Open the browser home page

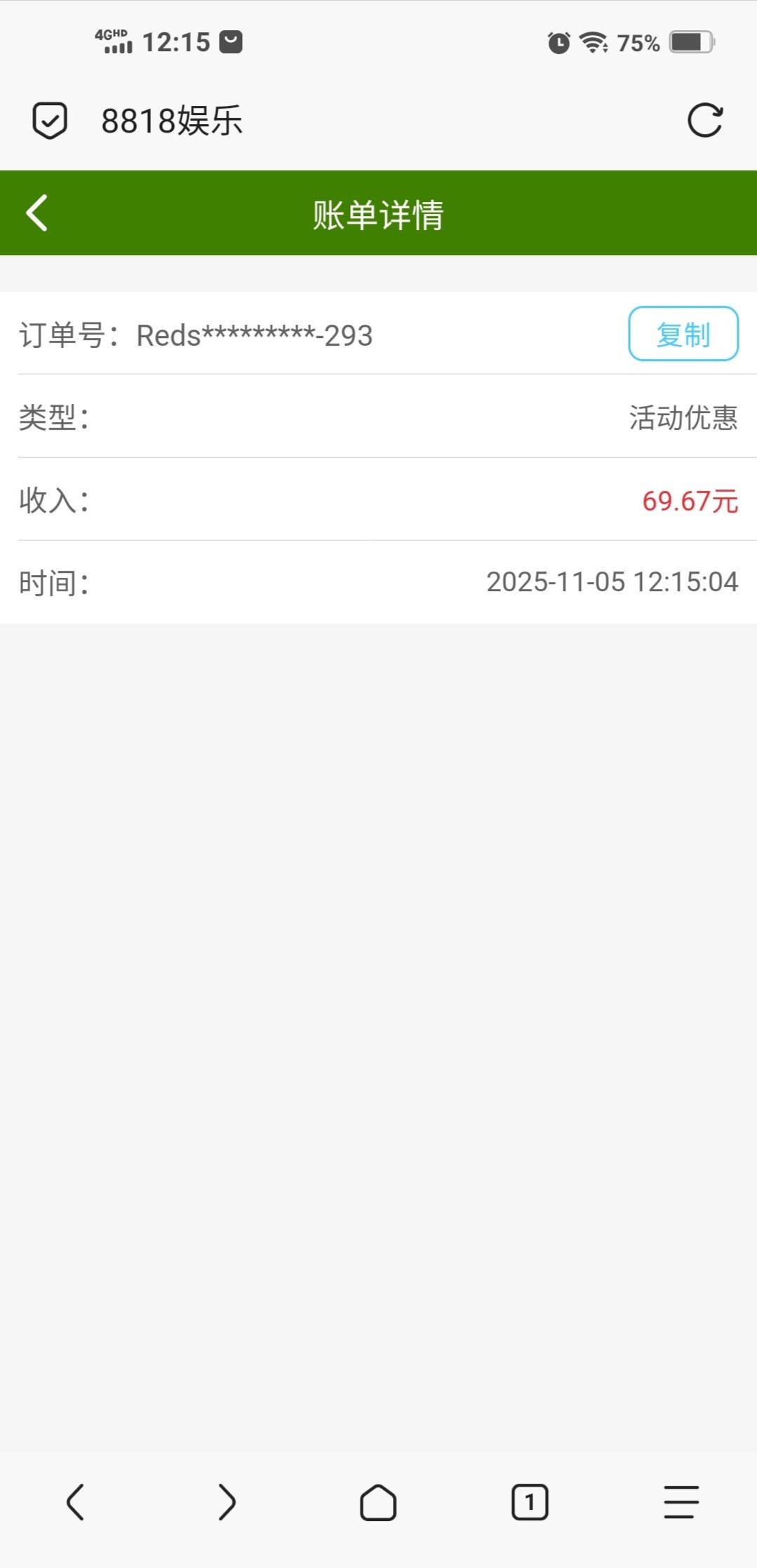[378, 1502]
